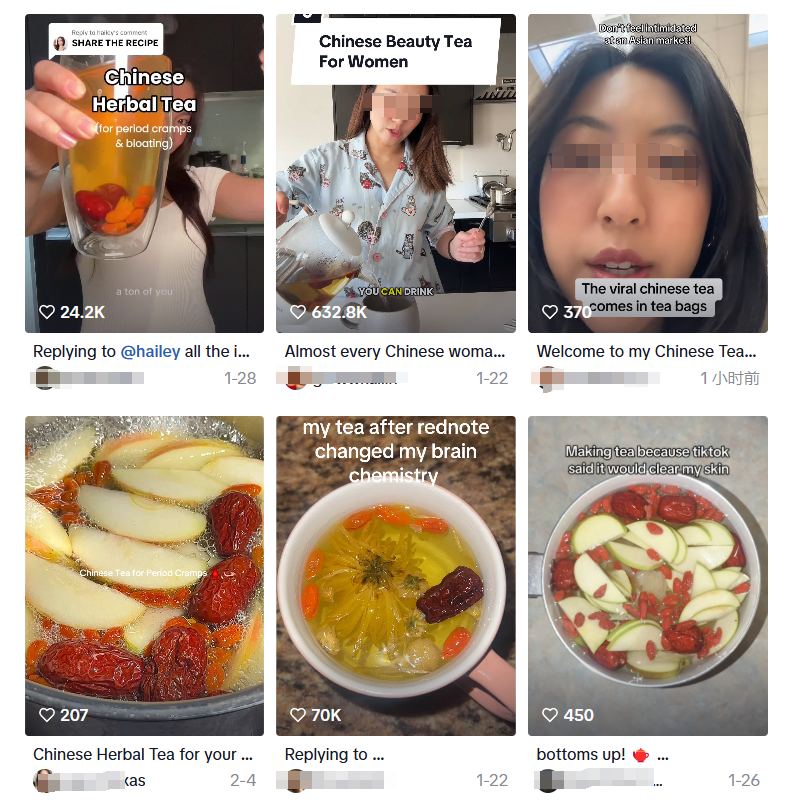Open the 'Chinese Herbal Tea for your' caption
793x805 pixels.
click(142, 755)
